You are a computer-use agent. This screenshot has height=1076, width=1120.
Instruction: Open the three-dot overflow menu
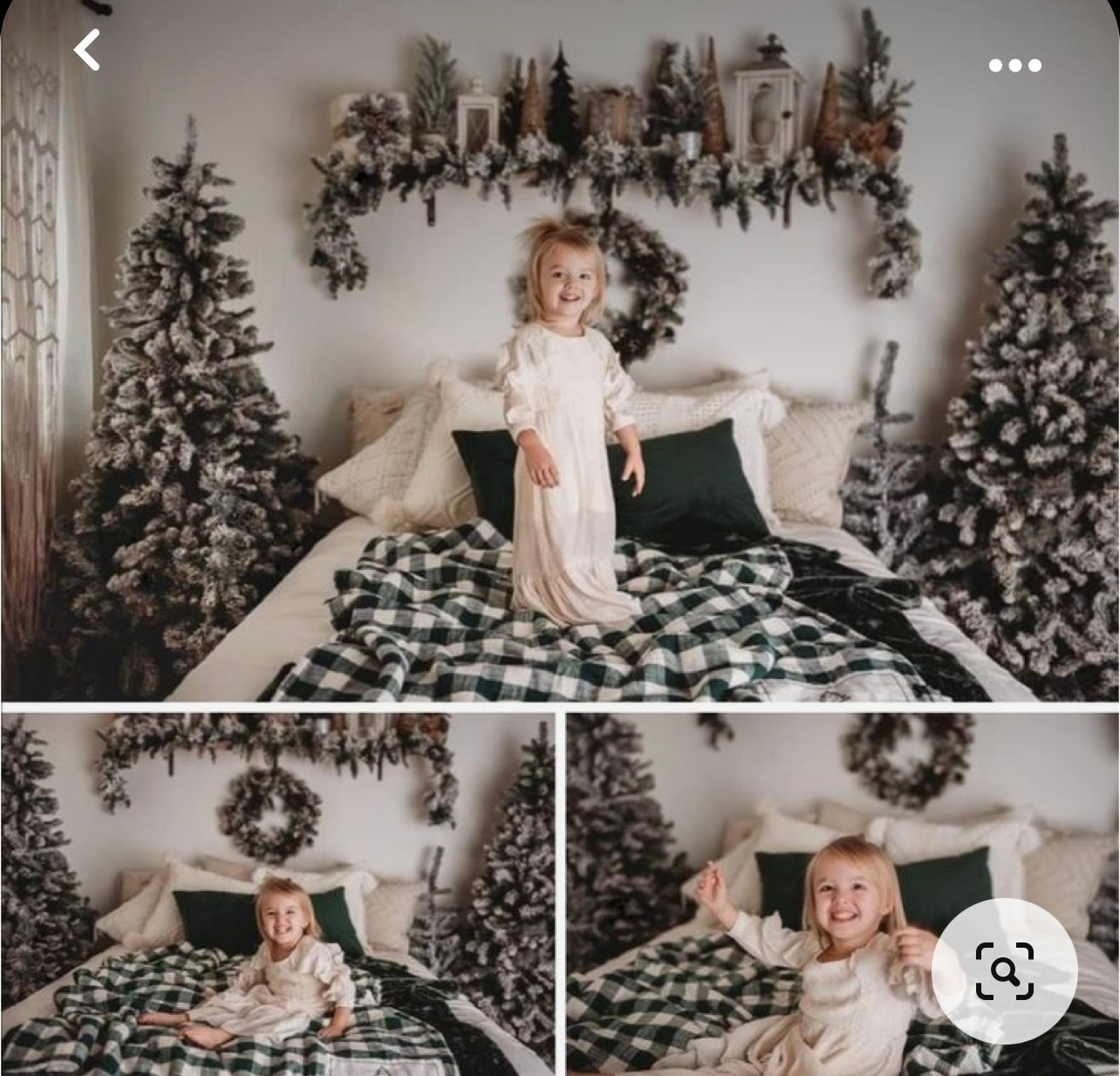click(x=1014, y=65)
